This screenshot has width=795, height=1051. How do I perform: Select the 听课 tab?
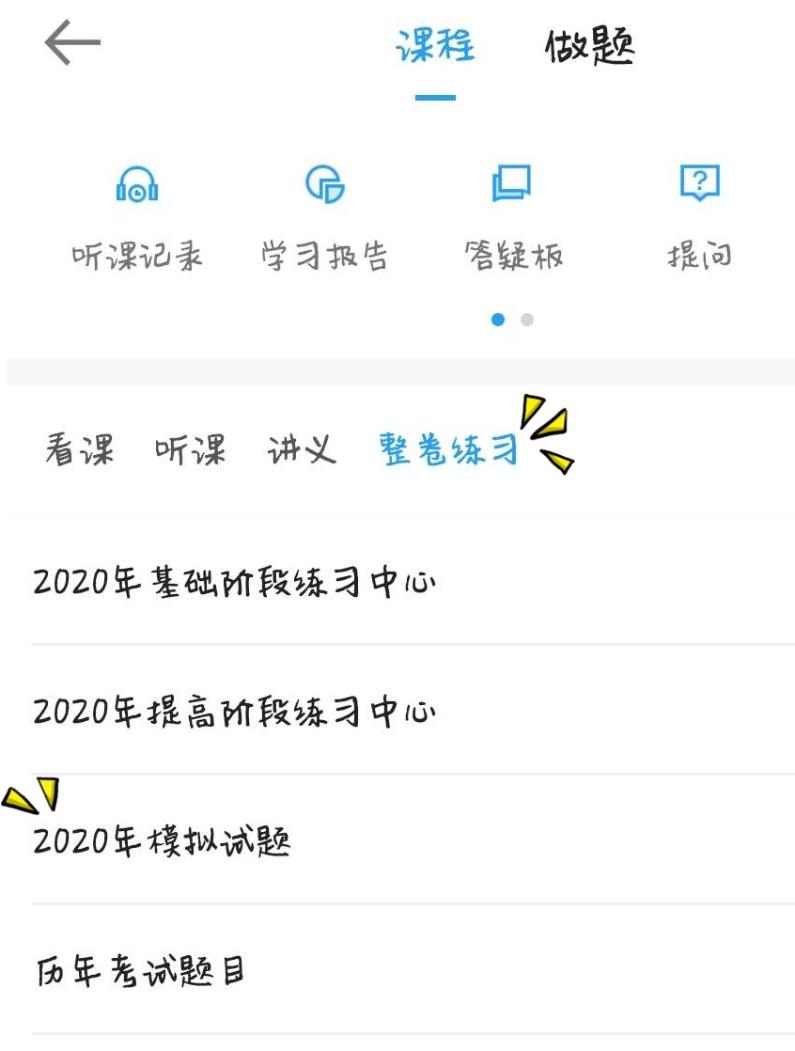point(190,451)
